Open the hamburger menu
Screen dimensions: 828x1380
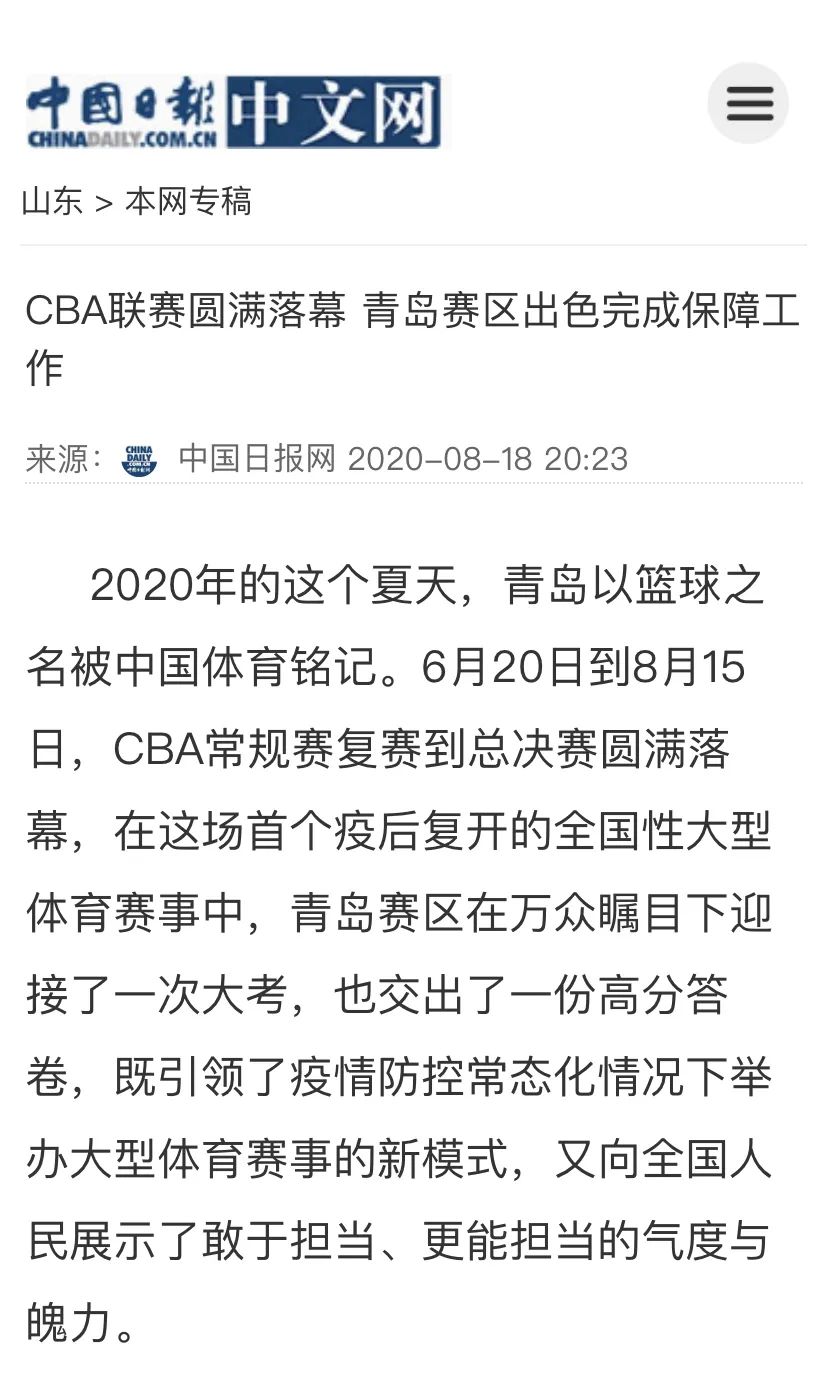tap(748, 103)
